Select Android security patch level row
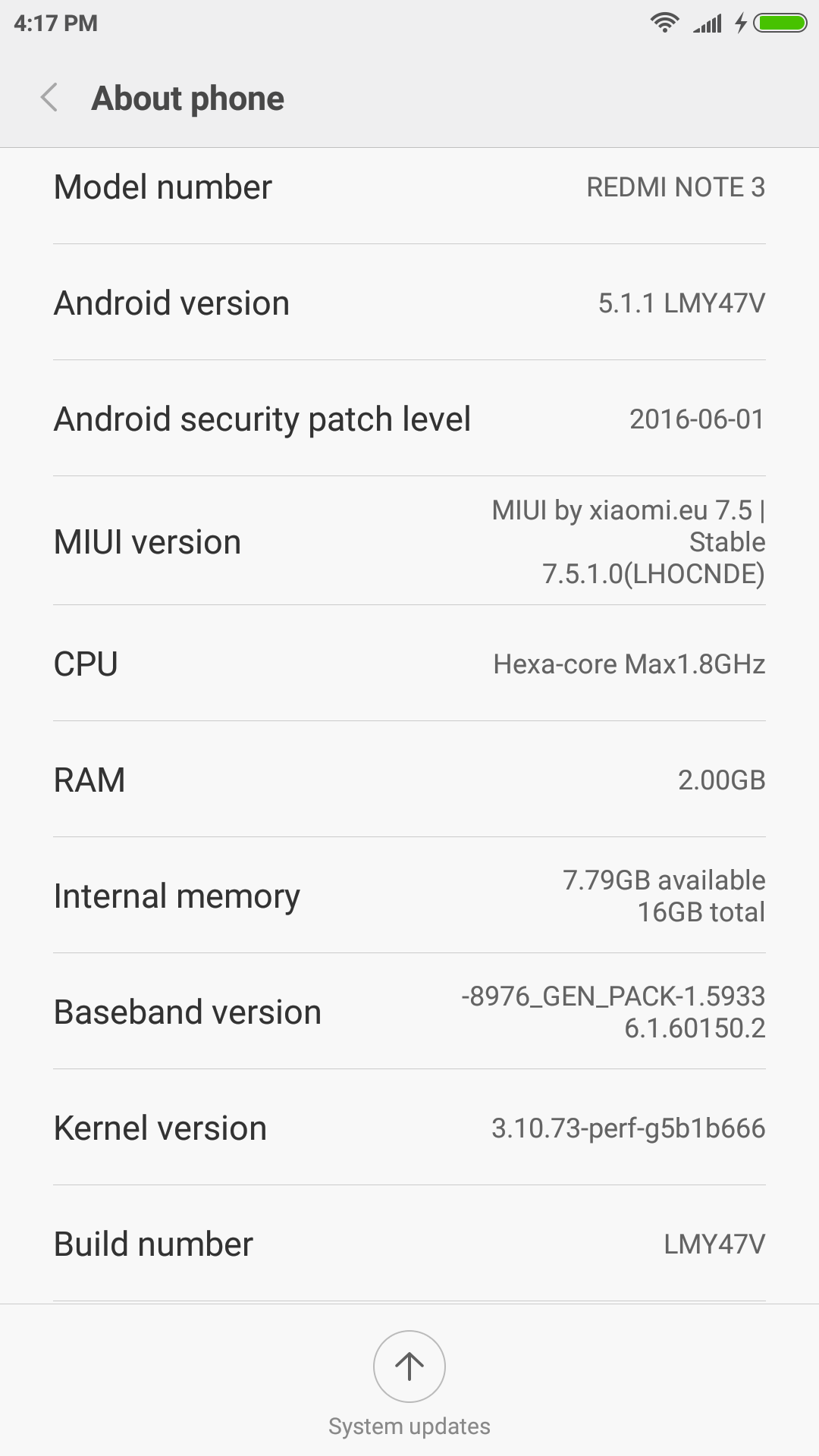Screen dimensions: 819x1456 tap(409, 419)
